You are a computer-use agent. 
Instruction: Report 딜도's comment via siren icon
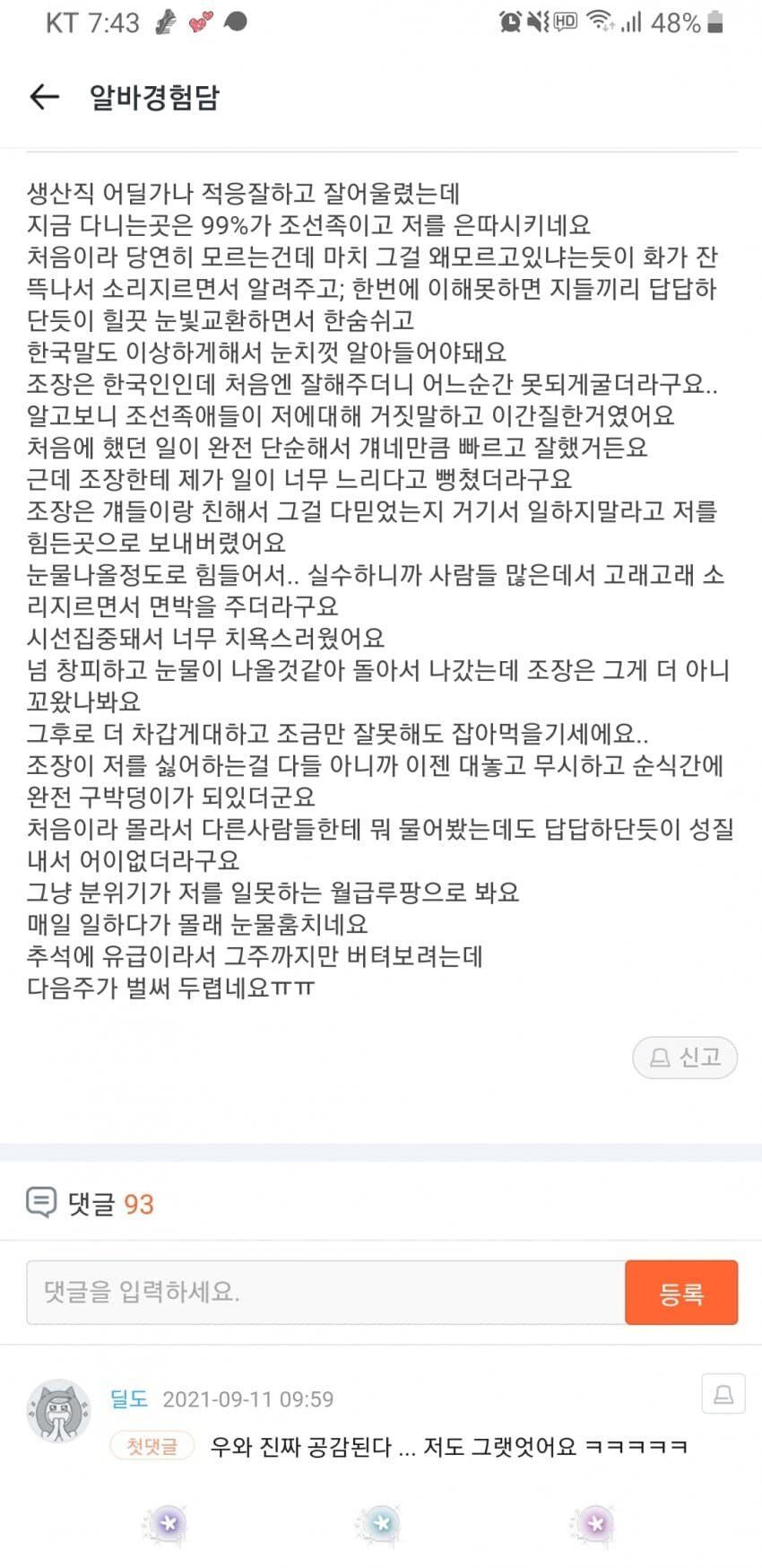[x=723, y=1394]
